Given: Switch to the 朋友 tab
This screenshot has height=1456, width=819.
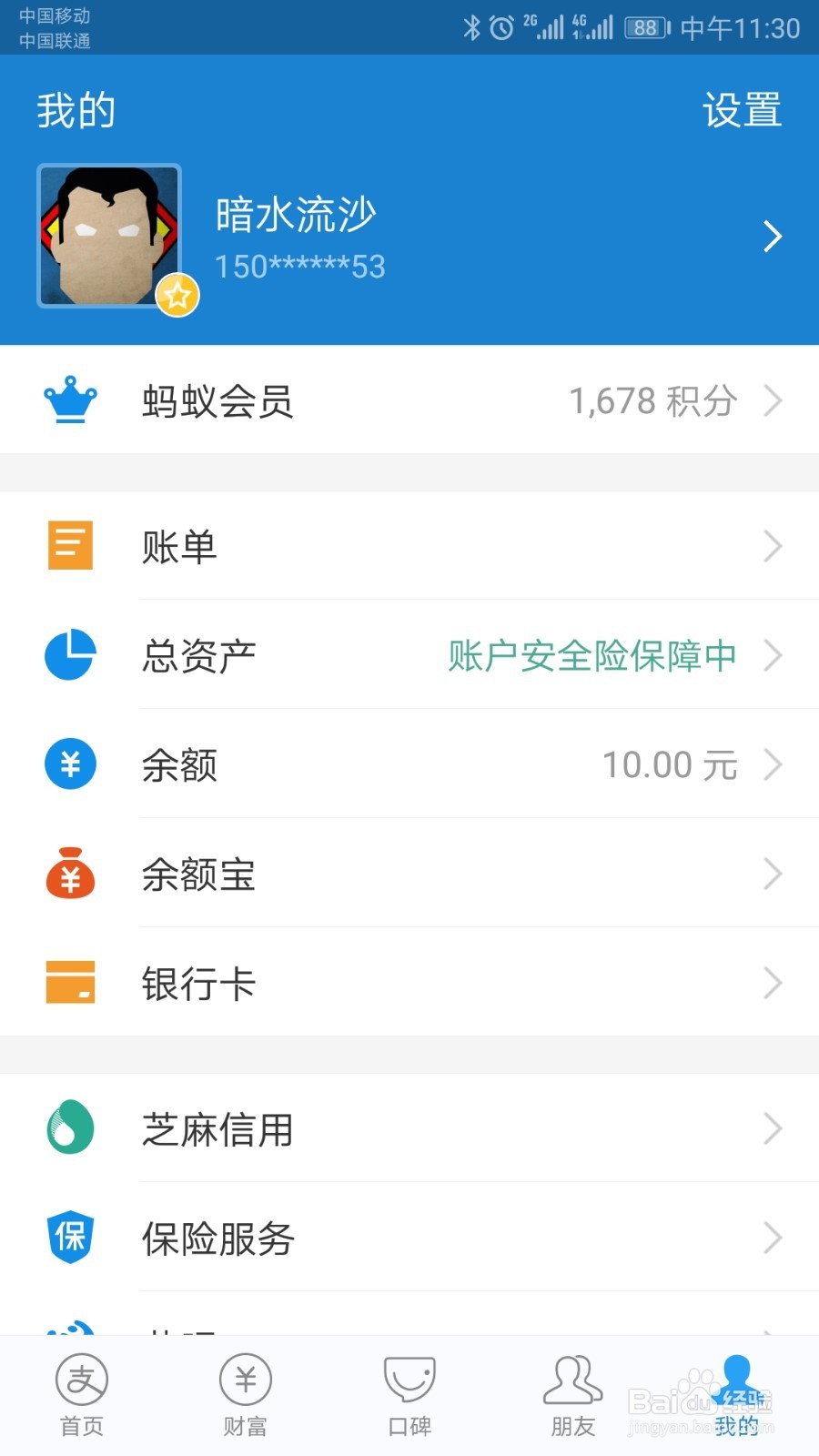Looking at the screenshot, I should pos(571,1392).
